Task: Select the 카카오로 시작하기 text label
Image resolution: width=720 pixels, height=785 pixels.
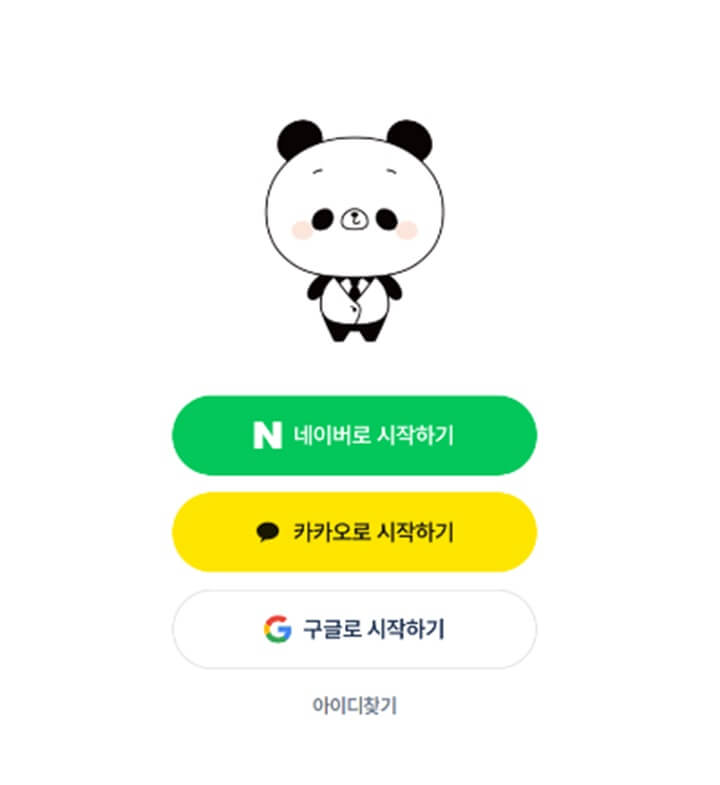Action: pos(372,533)
